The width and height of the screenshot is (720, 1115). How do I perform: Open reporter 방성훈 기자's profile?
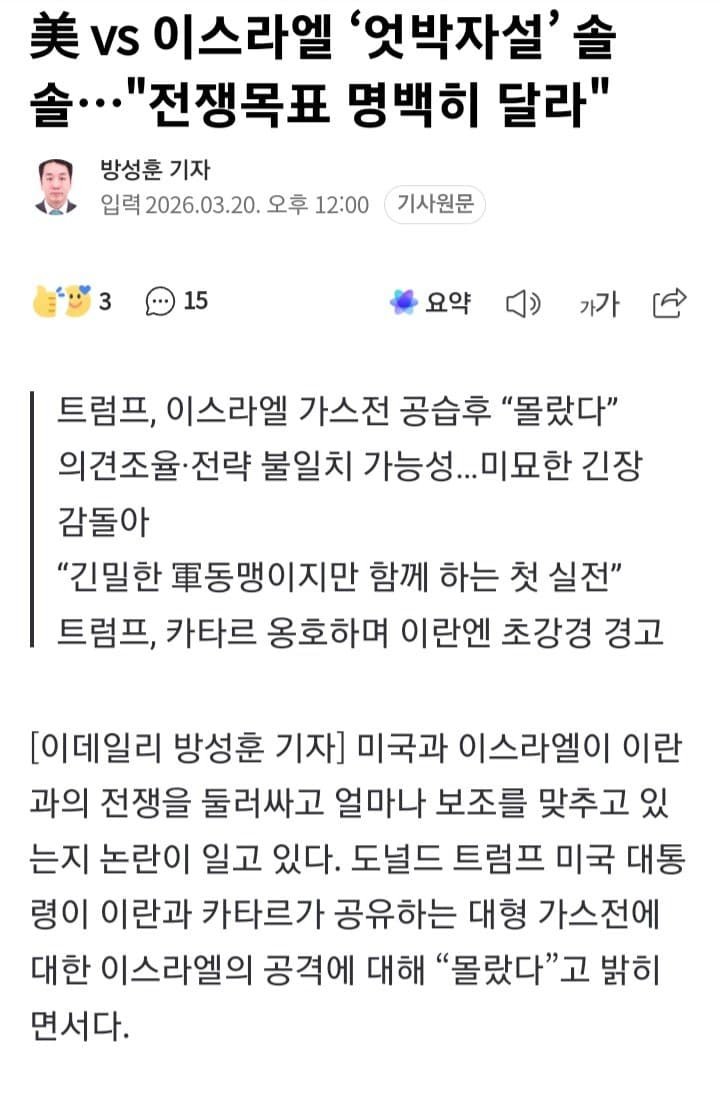pos(154,169)
